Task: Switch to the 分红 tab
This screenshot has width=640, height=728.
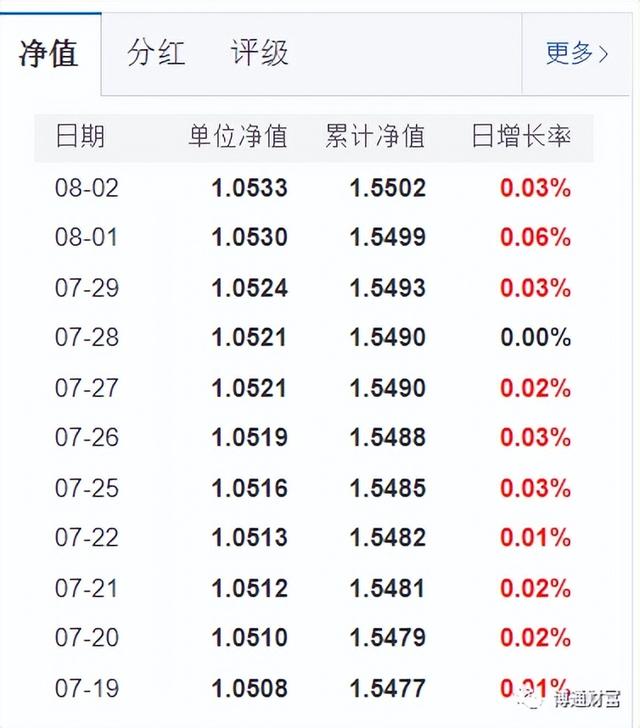Action: click(x=156, y=53)
